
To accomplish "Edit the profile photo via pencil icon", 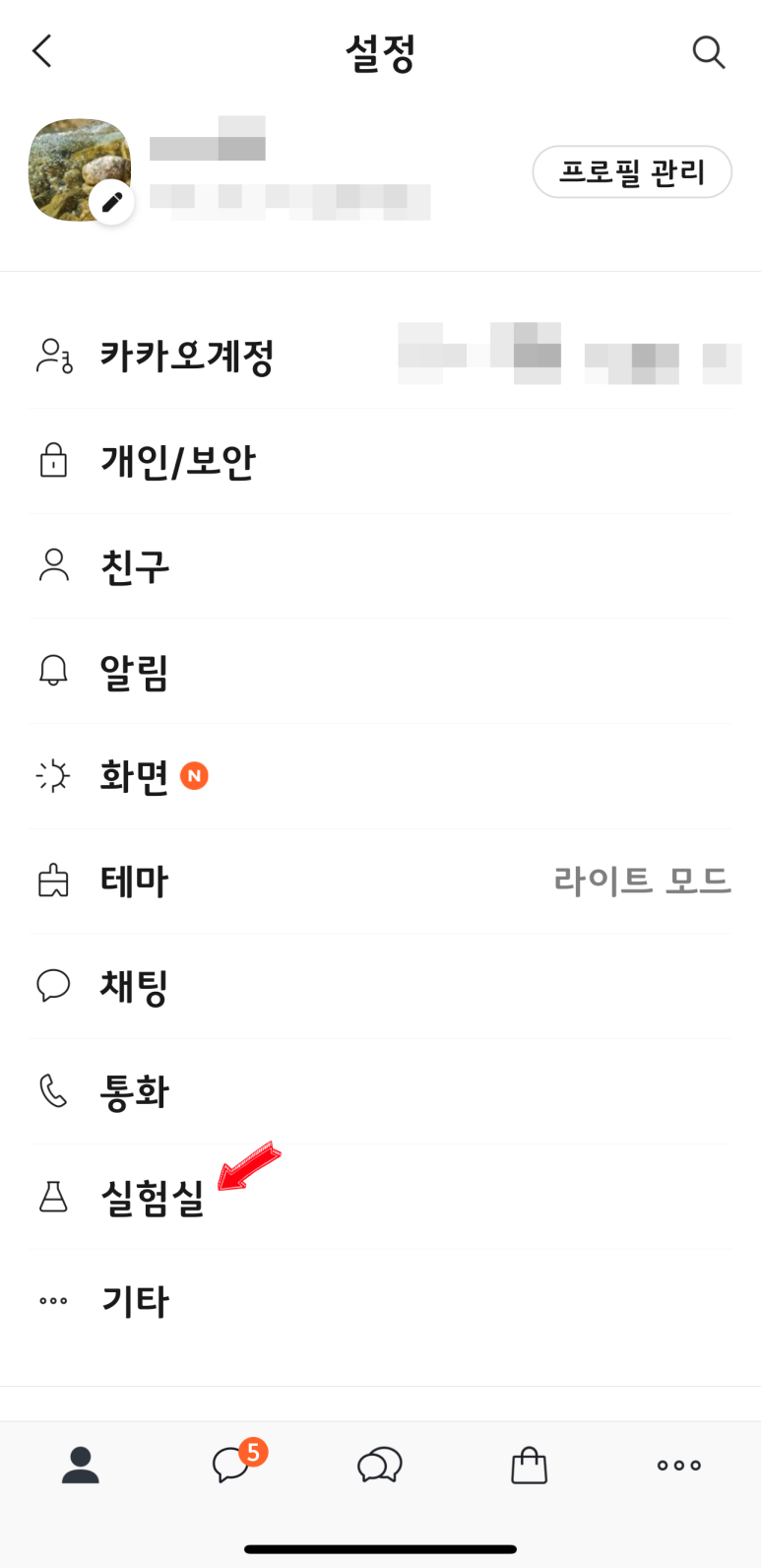I will coord(112,202).
